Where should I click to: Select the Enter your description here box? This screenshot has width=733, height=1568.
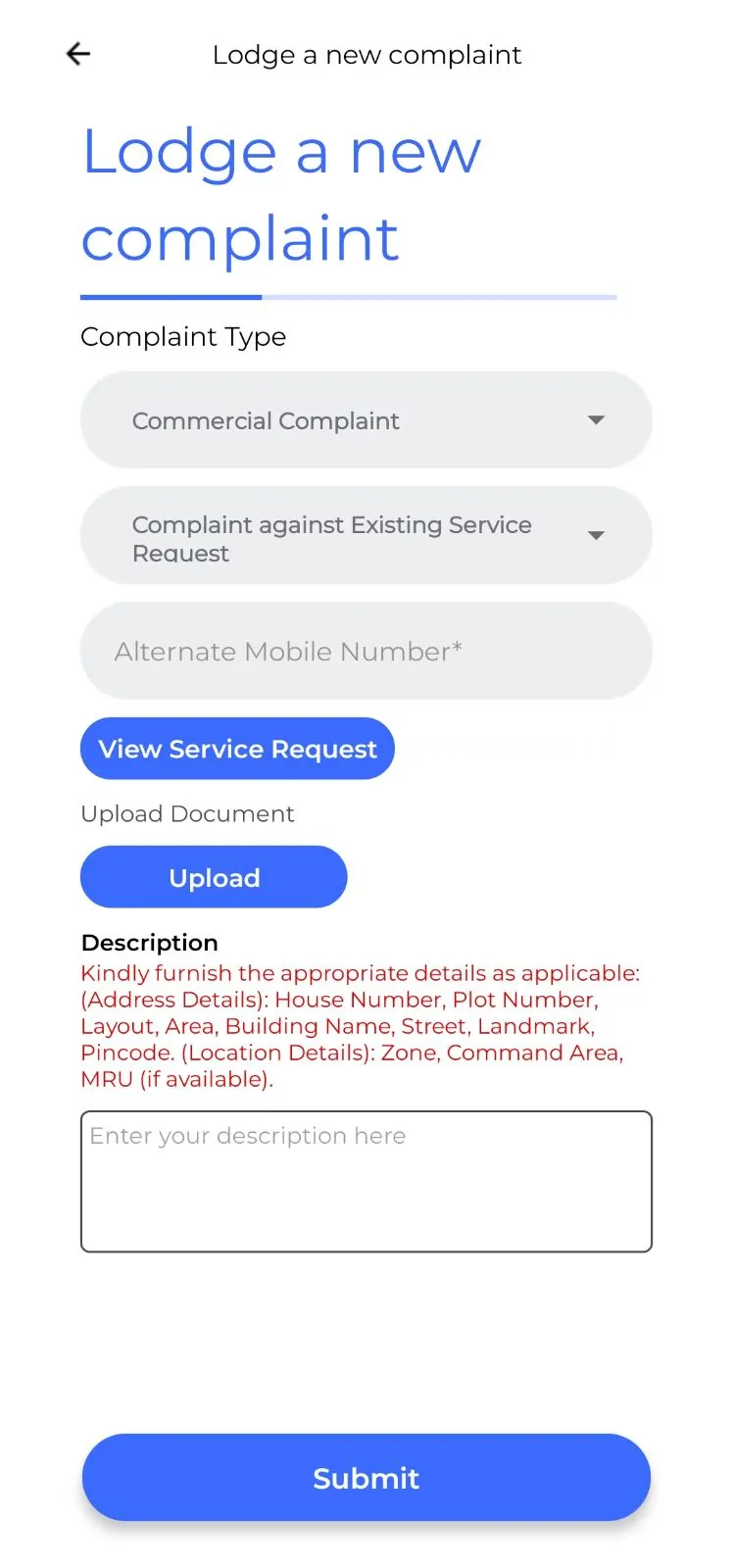click(x=366, y=1180)
